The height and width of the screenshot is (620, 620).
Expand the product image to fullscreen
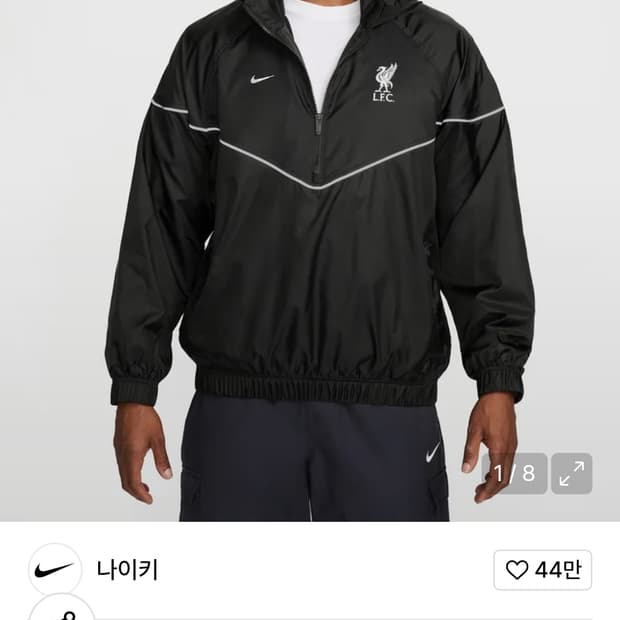[572, 474]
